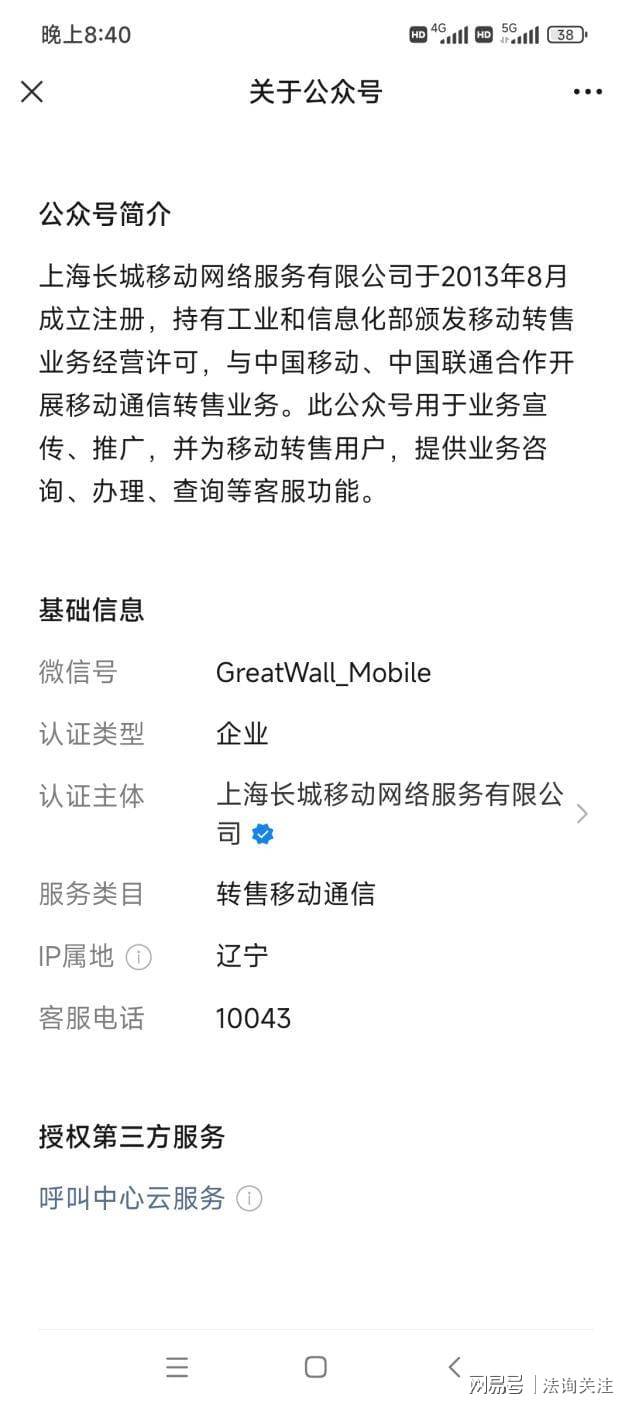Open the three-dot more options menu
Viewport: 632px width, 1405px height.
tap(587, 92)
